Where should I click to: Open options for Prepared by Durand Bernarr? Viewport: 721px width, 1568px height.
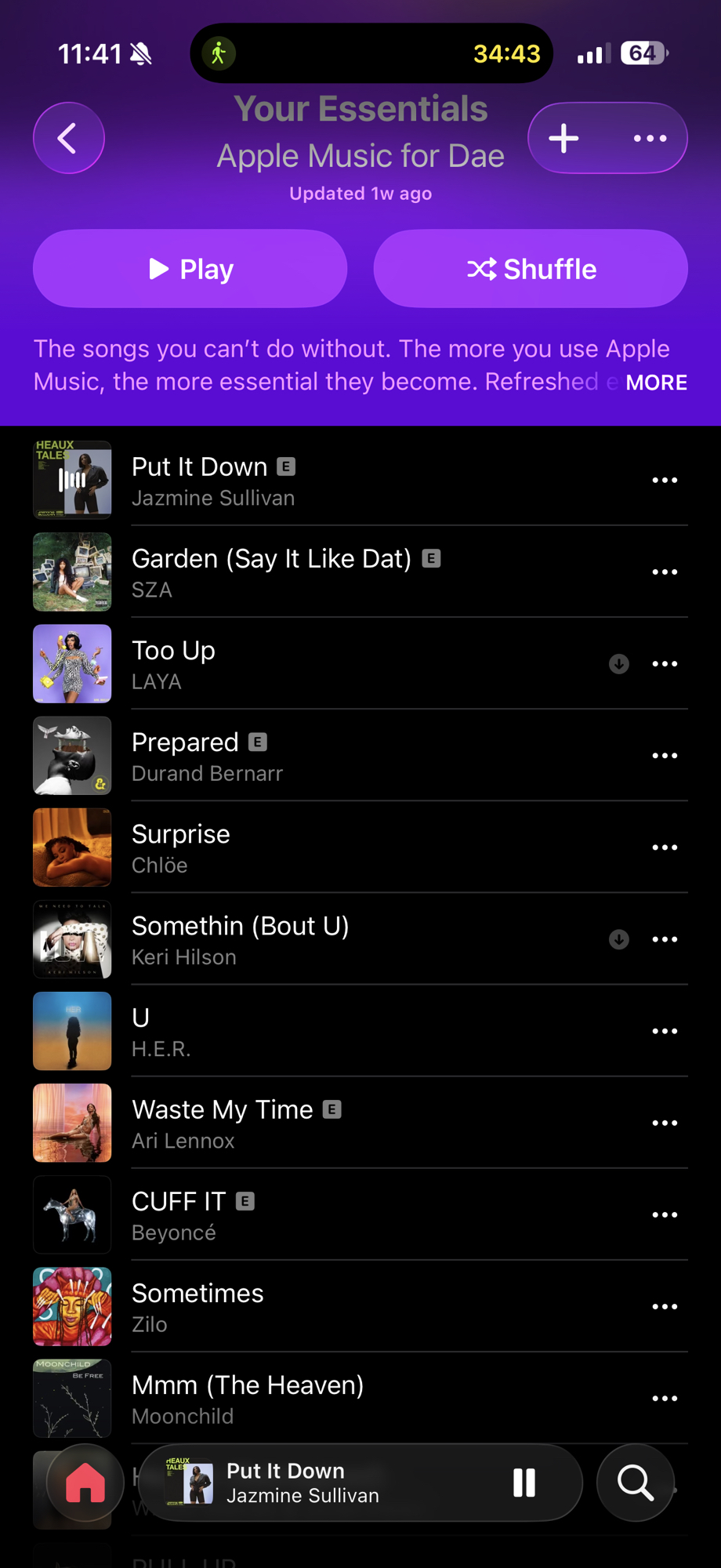tap(665, 756)
